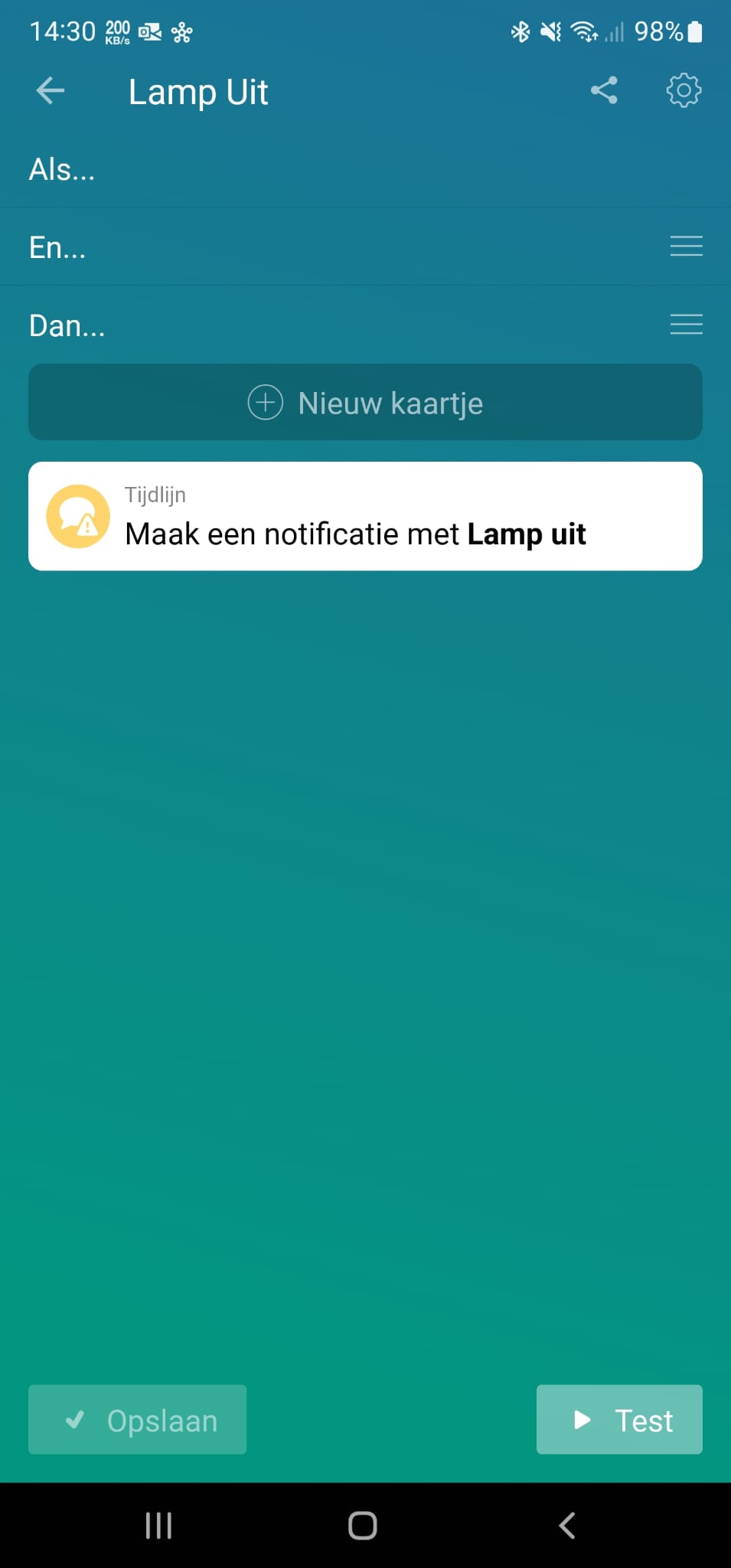Open the En... section menu
This screenshot has width=731, height=1568.
685,247
